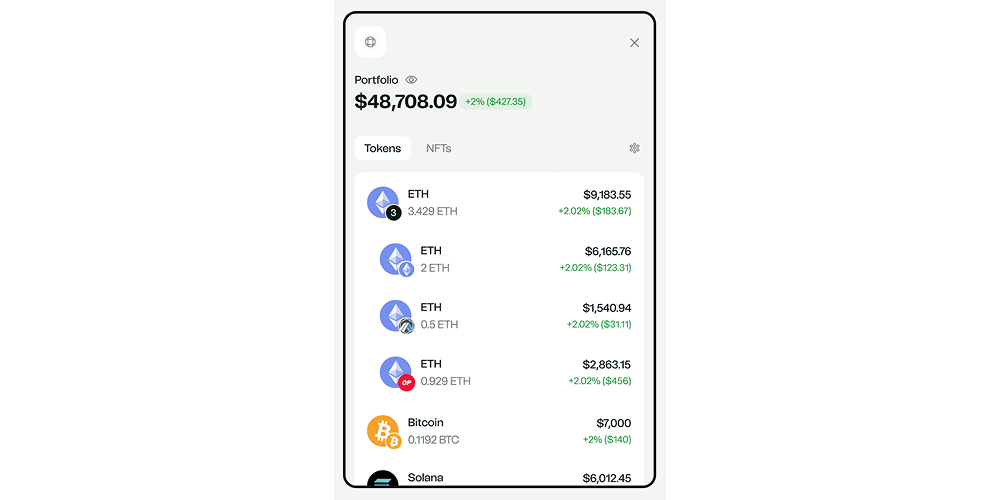1000x500 pixels.
Task: Open the token list settings gear
Action: (634, 148)
